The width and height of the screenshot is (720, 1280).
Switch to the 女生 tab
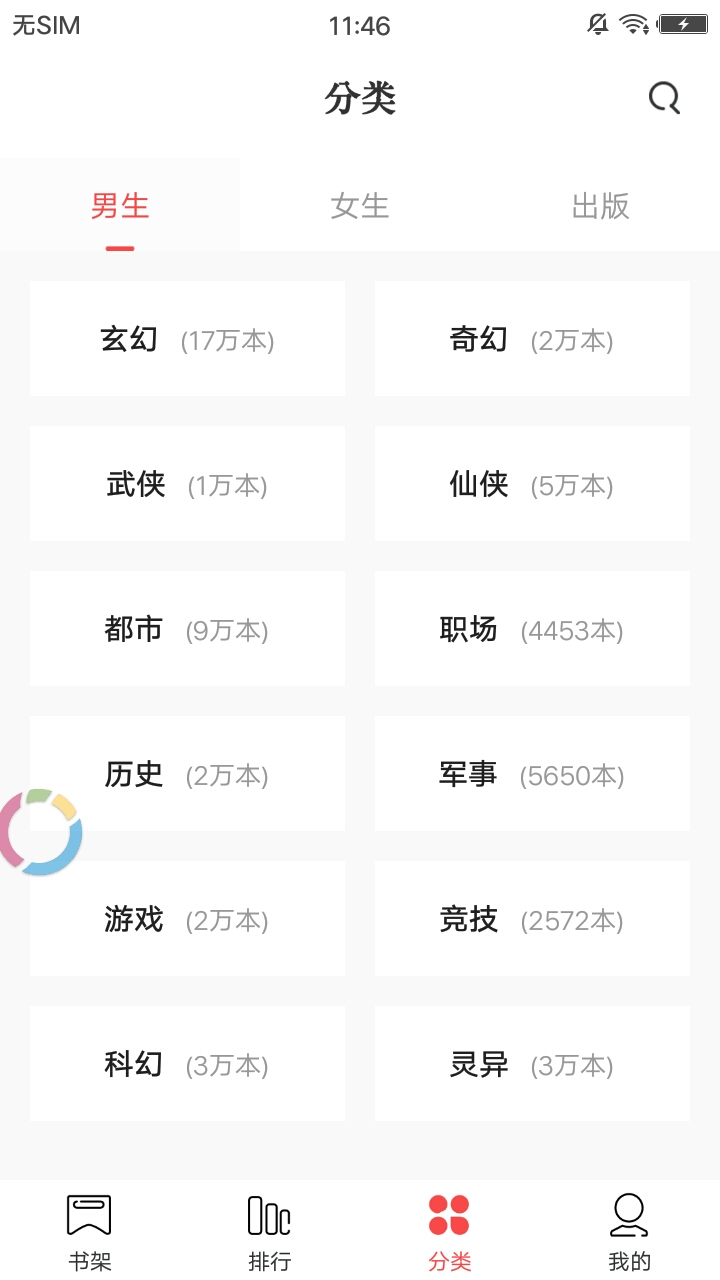[x=359, y=207]
